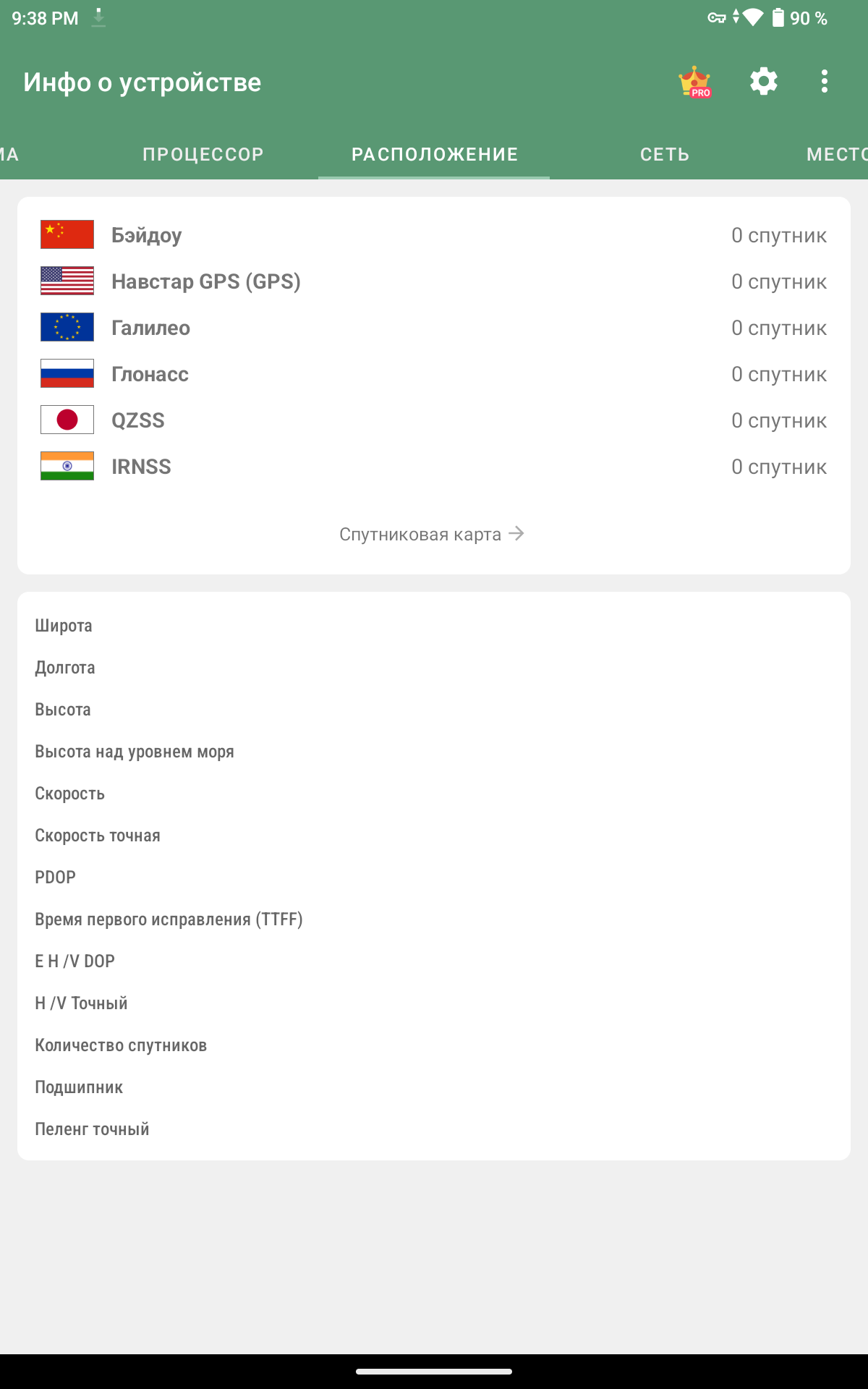868x1389 pixels.
Task: Open the three-dot overflow menu
Action: (825, 82)
